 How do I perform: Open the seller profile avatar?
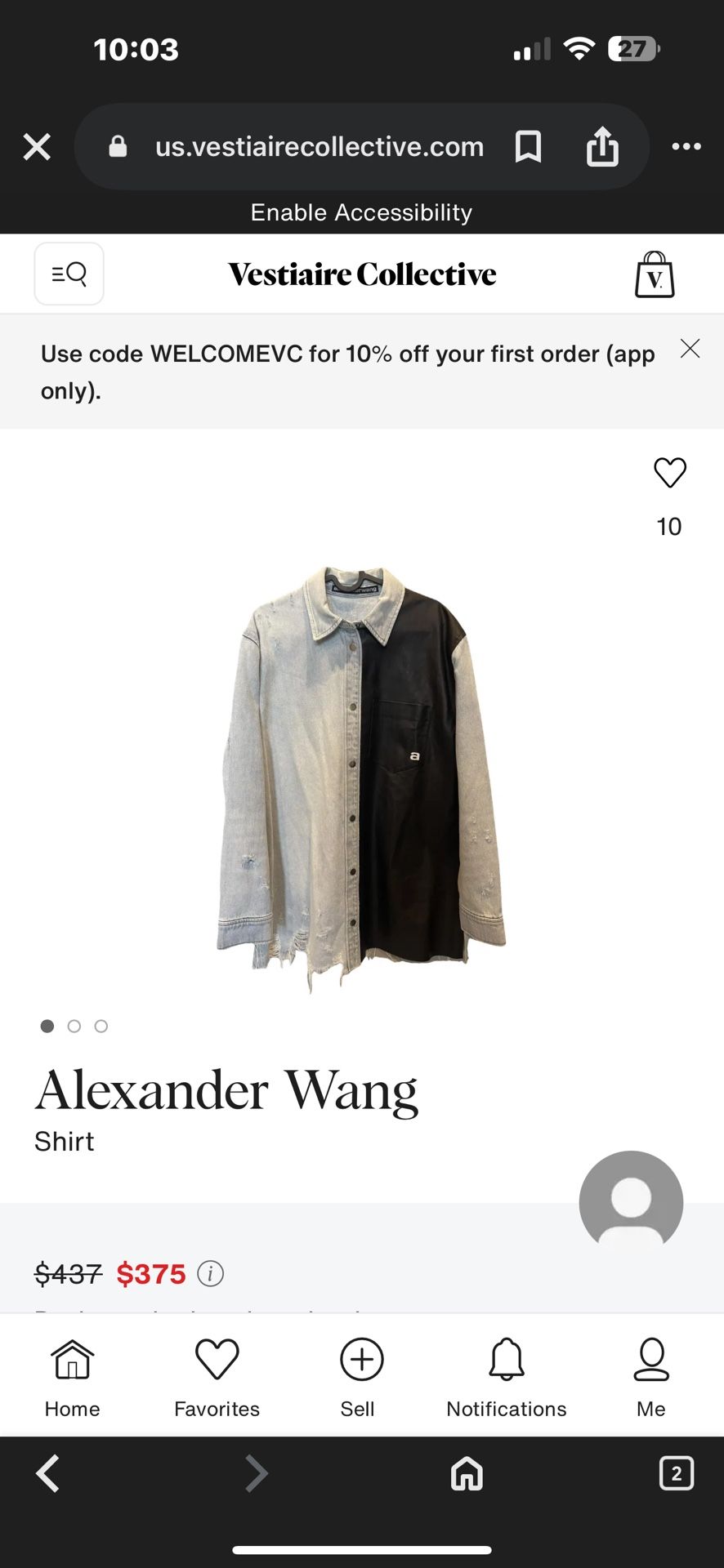click(x=631, y=1200)
